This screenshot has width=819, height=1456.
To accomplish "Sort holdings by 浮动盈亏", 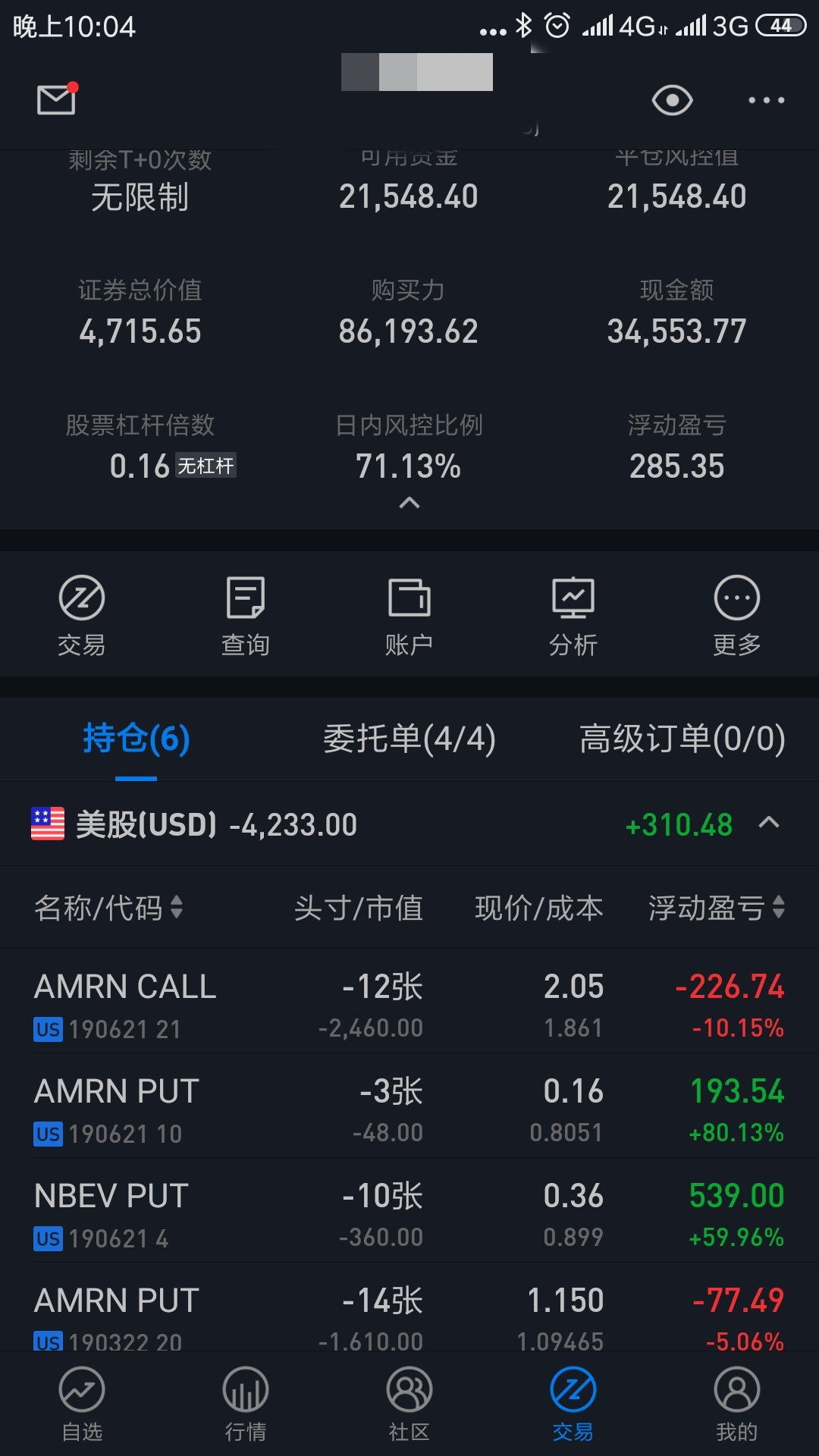I will click(x=716, y=907).
